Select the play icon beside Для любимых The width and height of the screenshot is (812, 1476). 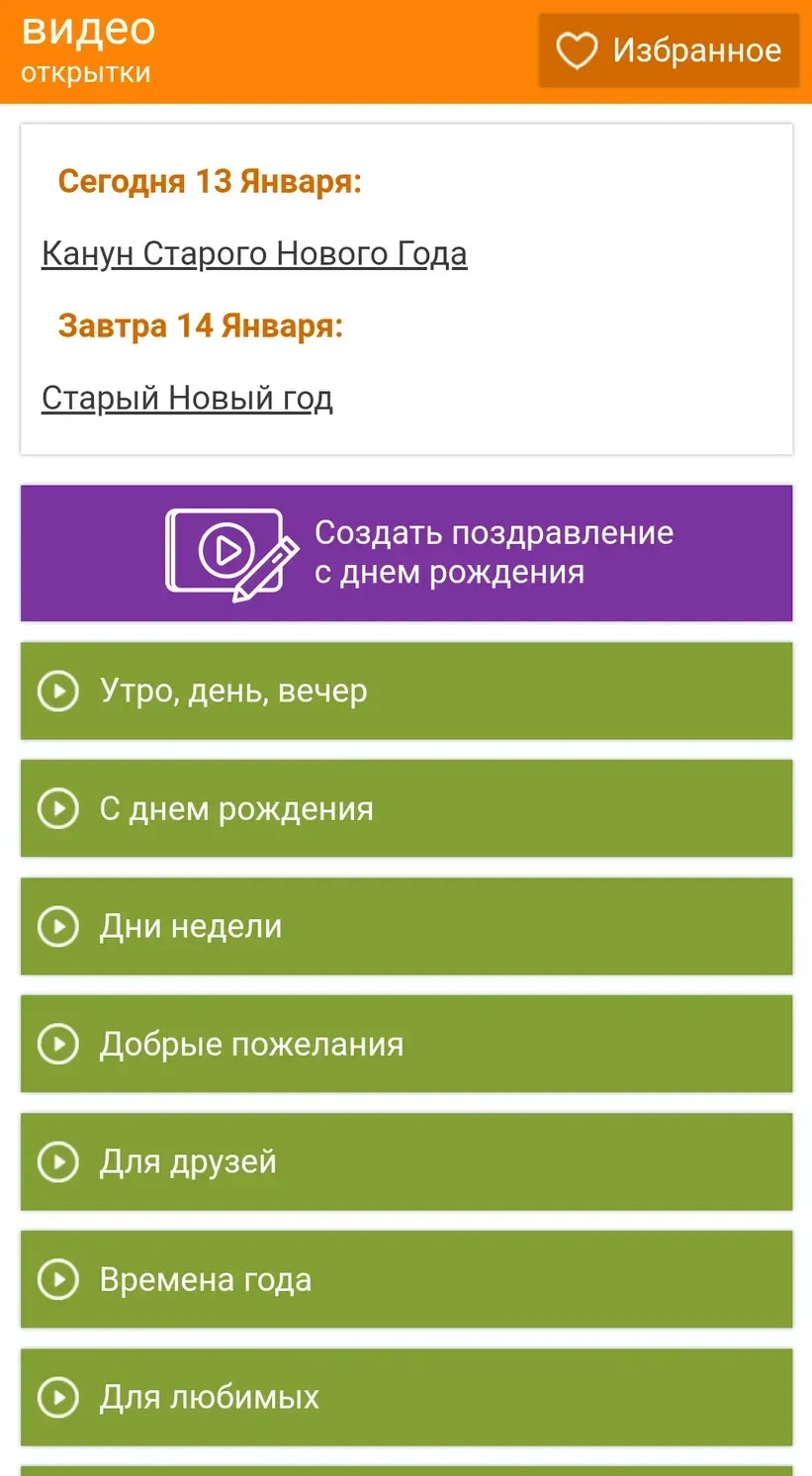click(57, 1397)
